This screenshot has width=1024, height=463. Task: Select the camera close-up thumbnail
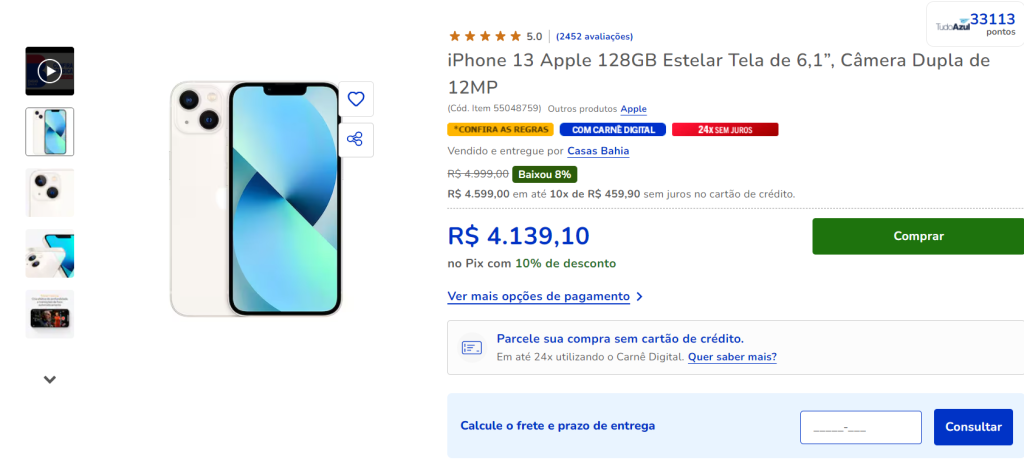[x=50, y=193]
